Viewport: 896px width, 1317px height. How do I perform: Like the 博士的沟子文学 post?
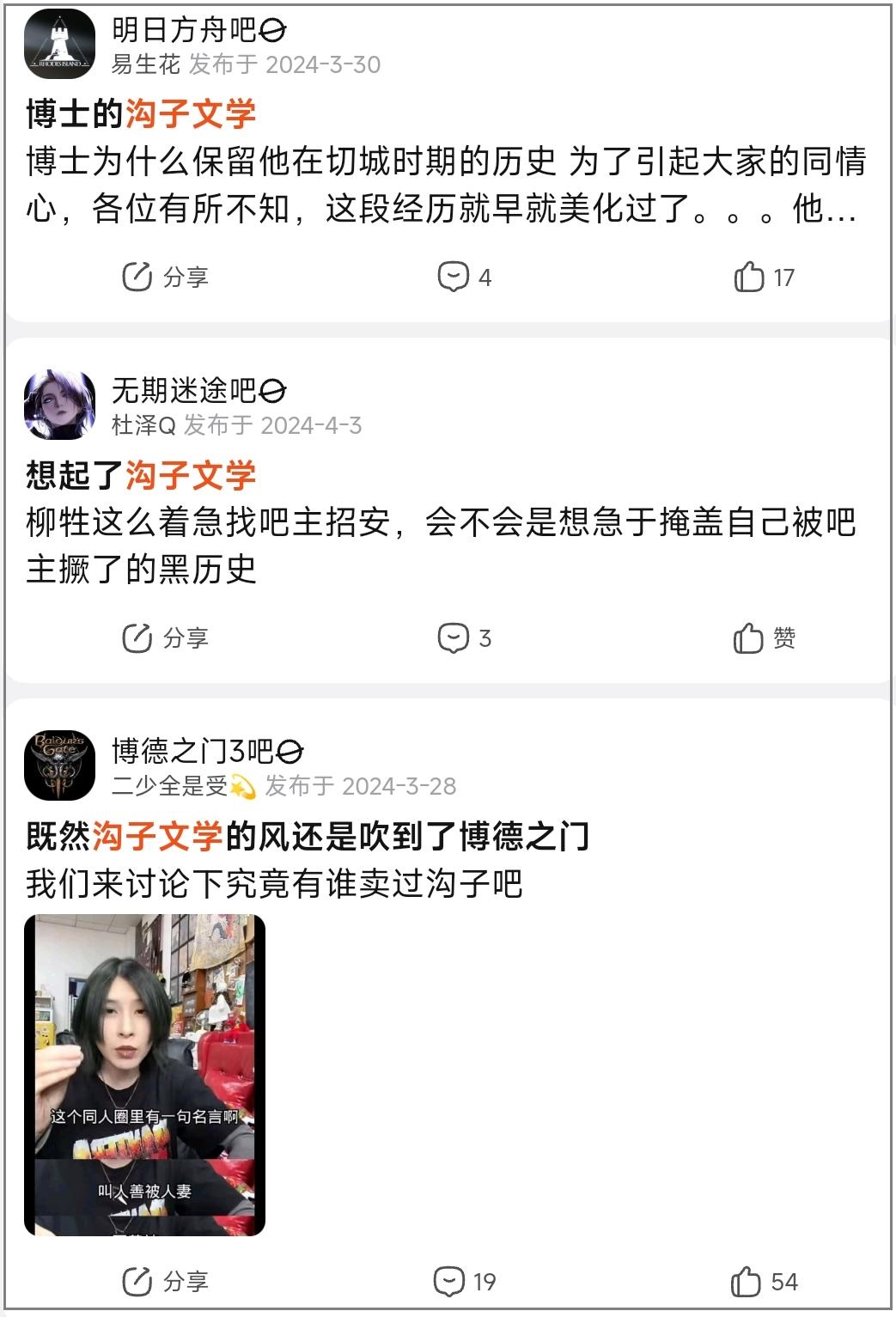click(764, 277)
